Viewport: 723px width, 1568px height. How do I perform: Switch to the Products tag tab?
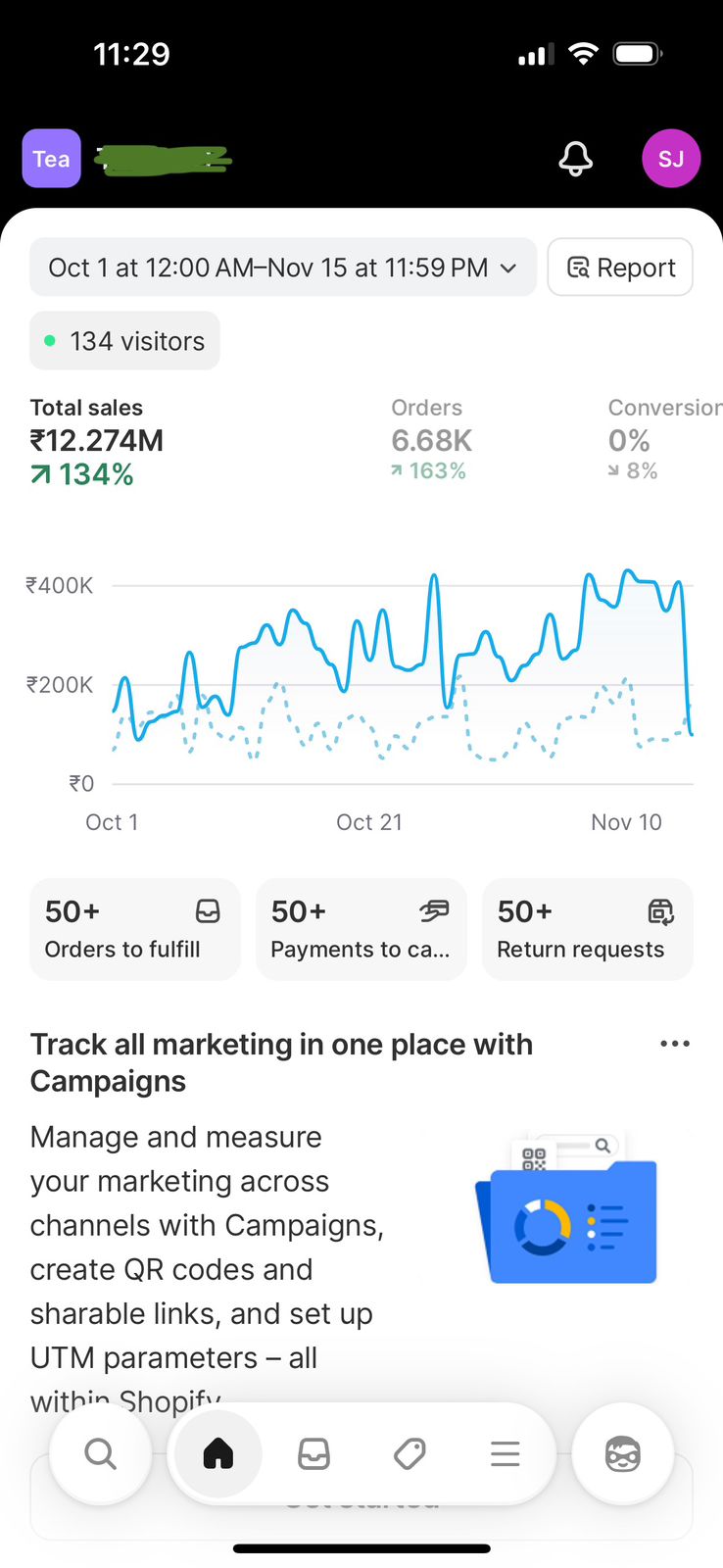410,1453
